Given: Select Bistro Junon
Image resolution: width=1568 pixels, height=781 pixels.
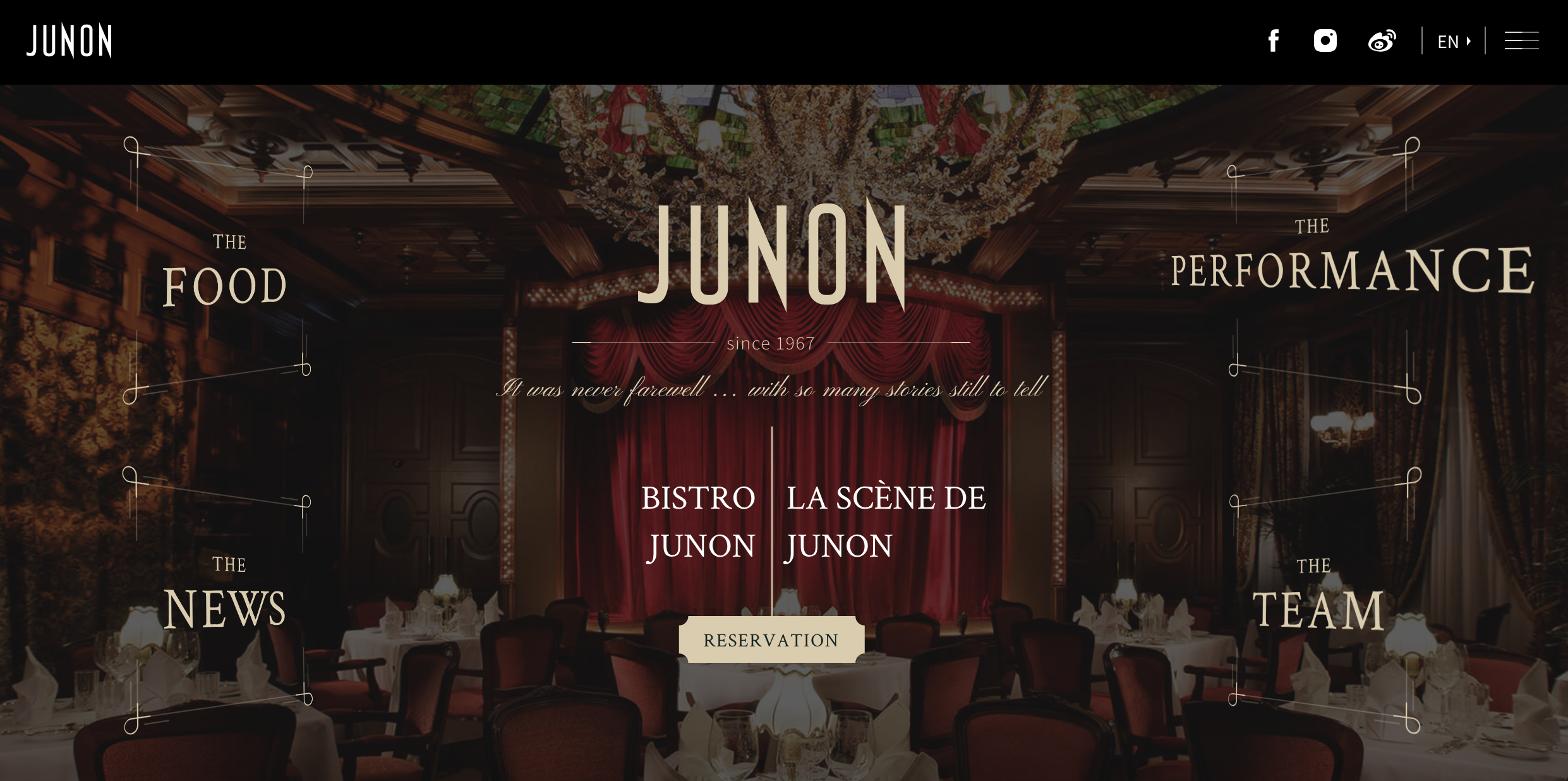Looking at the screenshot, I should pos(699,521).
